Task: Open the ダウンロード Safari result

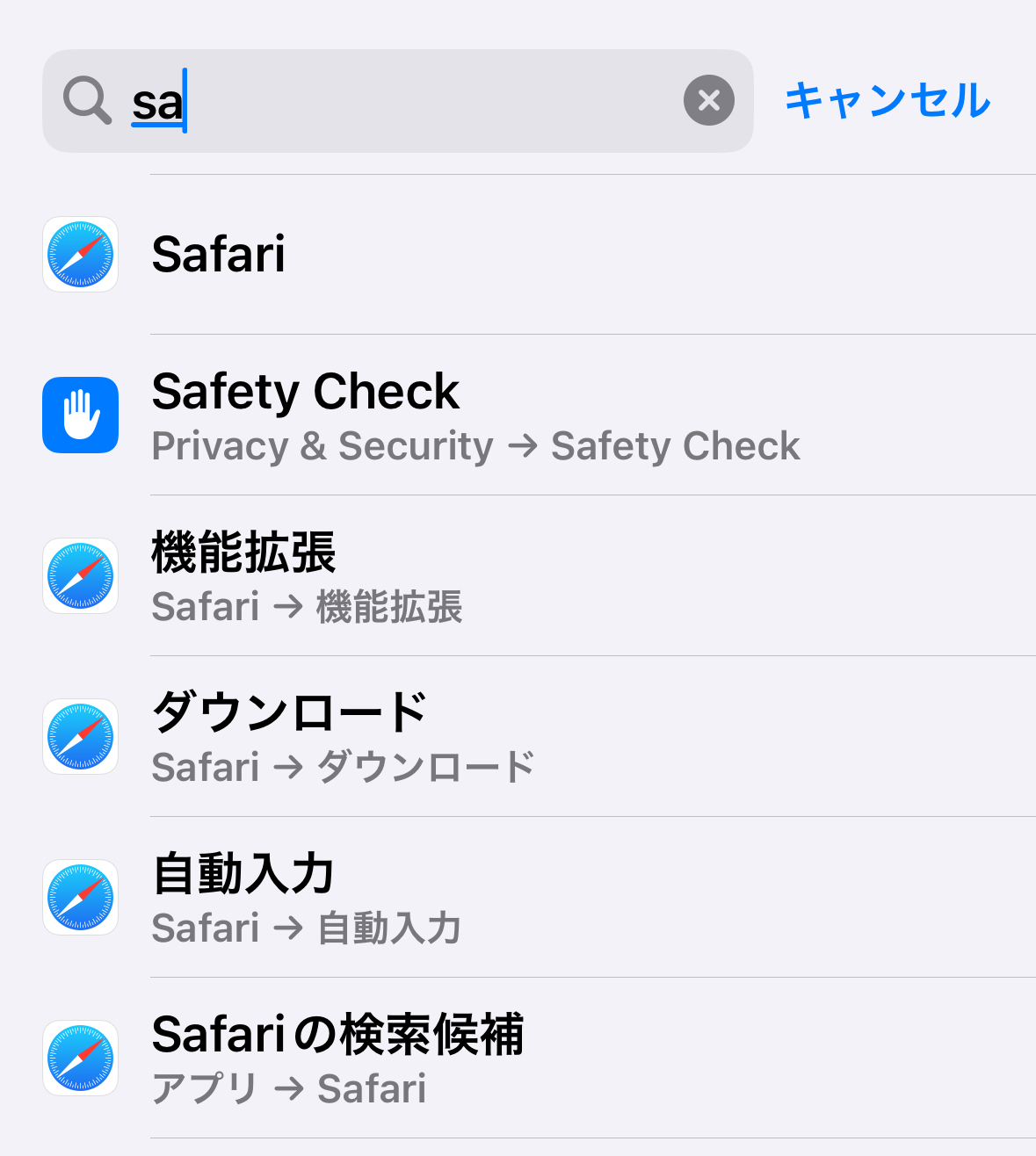Action: coord(518,736)
